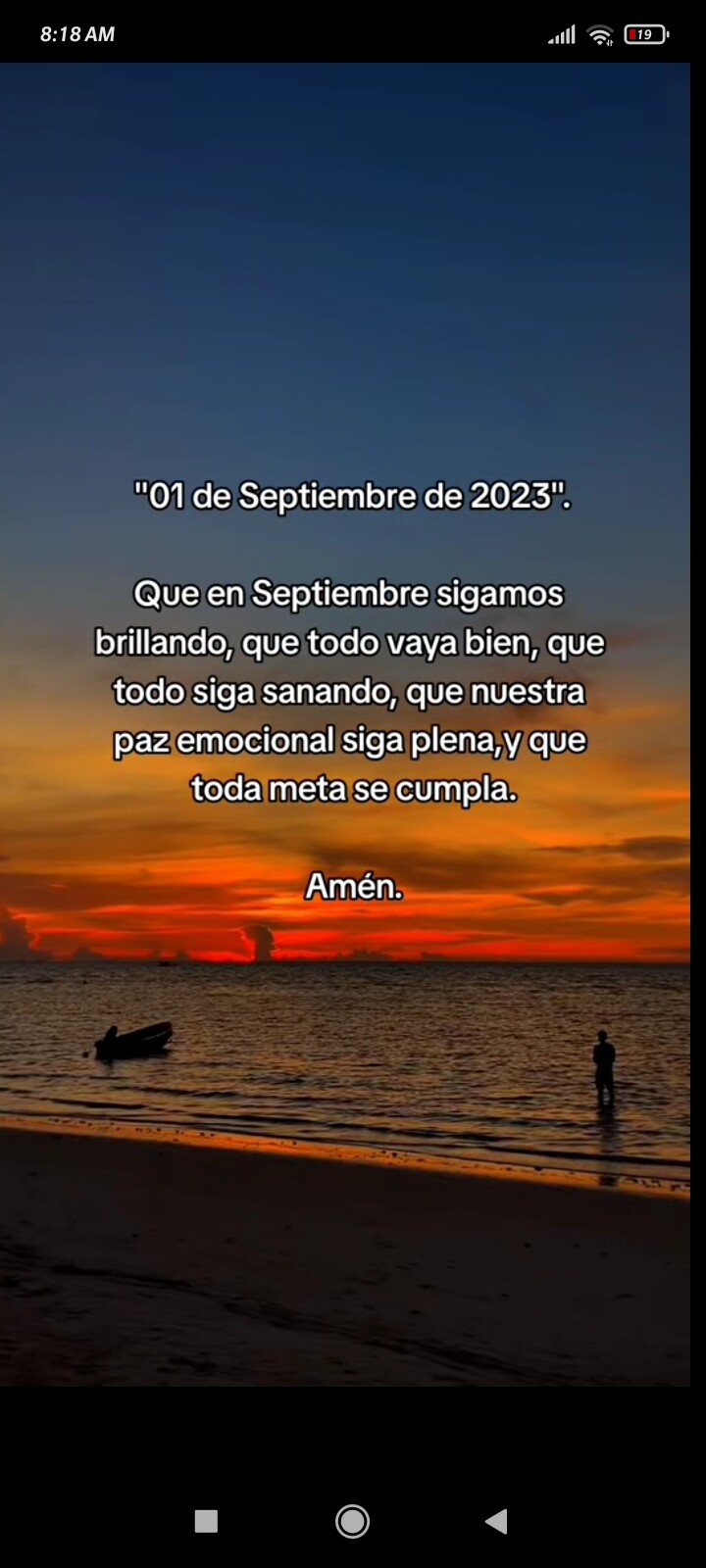Go to the home screen
Viewport: 706px width, 1568px height.
coord(352,1520)
